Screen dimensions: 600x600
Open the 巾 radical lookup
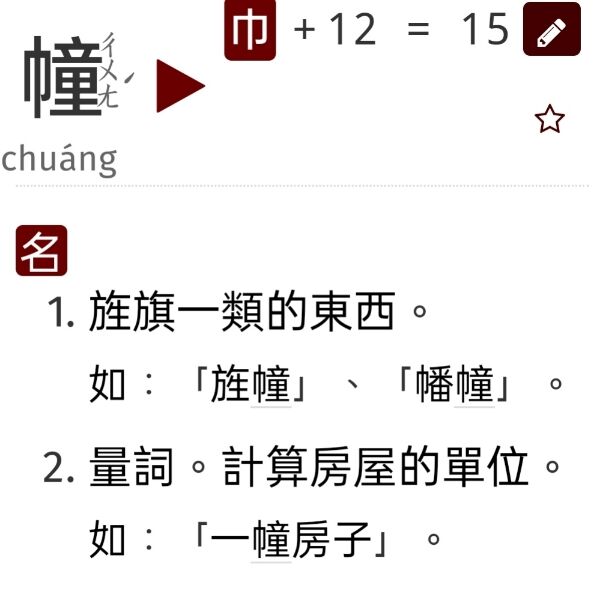250,31
